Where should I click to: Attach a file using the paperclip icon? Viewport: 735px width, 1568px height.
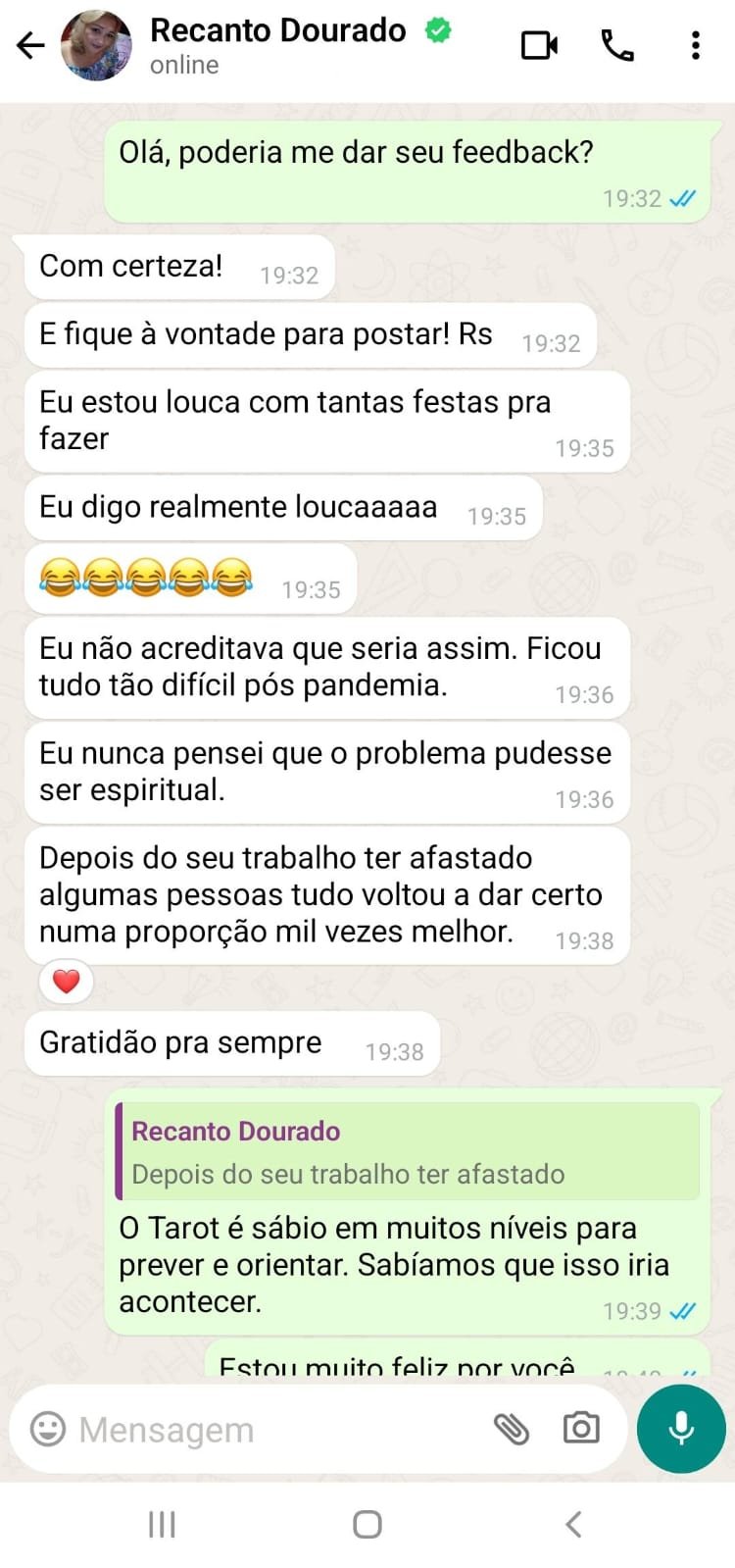click(x=514, y=1429)
